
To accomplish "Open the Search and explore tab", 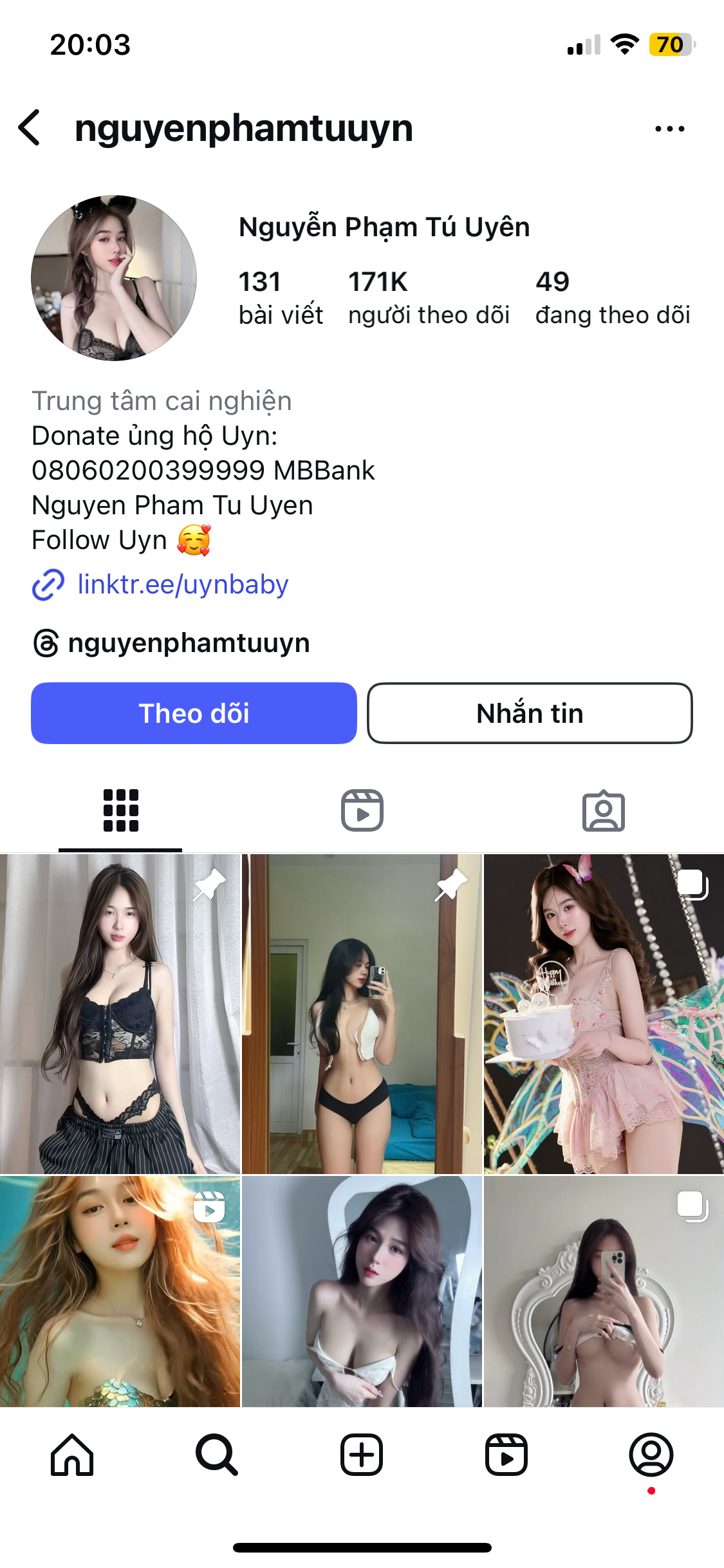I will (217, 1455).
